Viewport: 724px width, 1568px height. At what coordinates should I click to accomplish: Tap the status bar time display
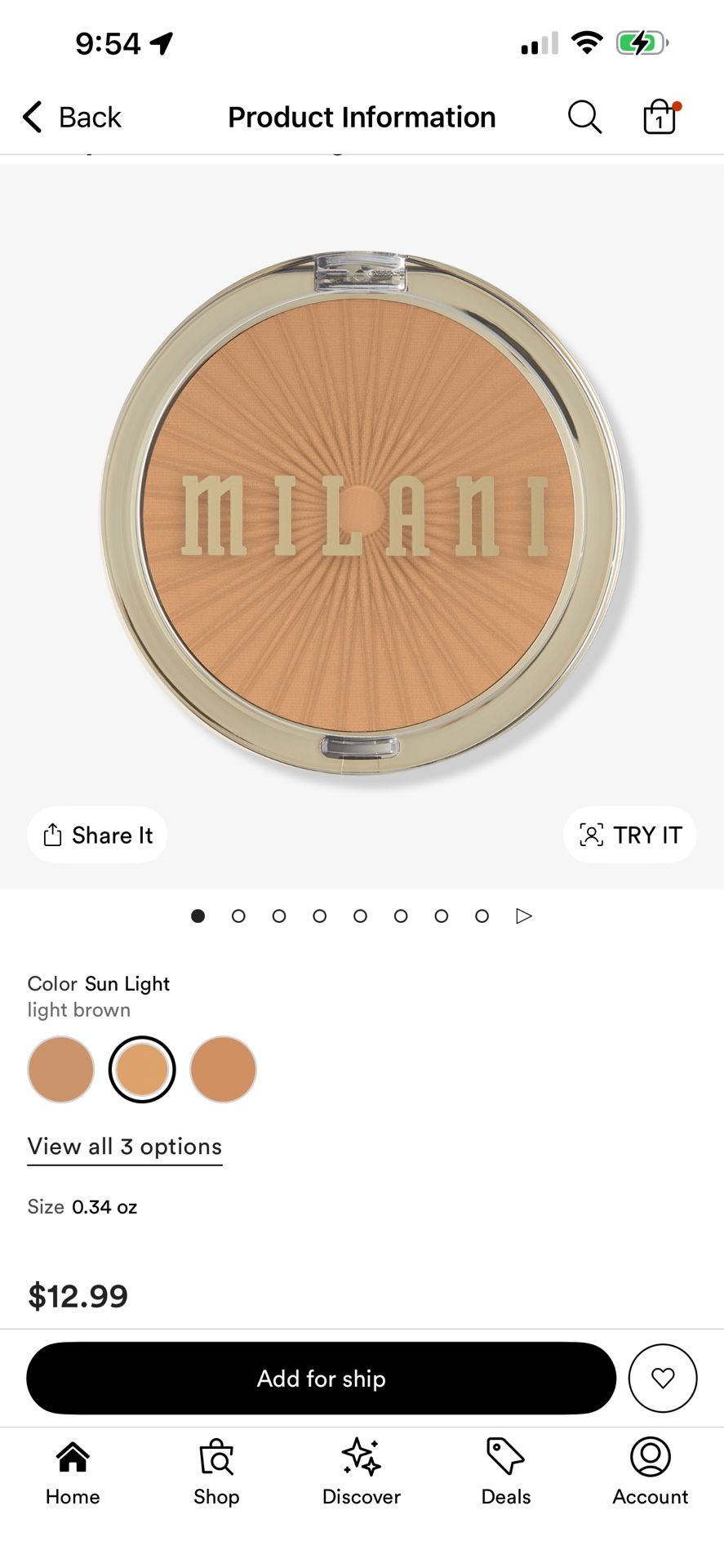click(x=104, y=41)
